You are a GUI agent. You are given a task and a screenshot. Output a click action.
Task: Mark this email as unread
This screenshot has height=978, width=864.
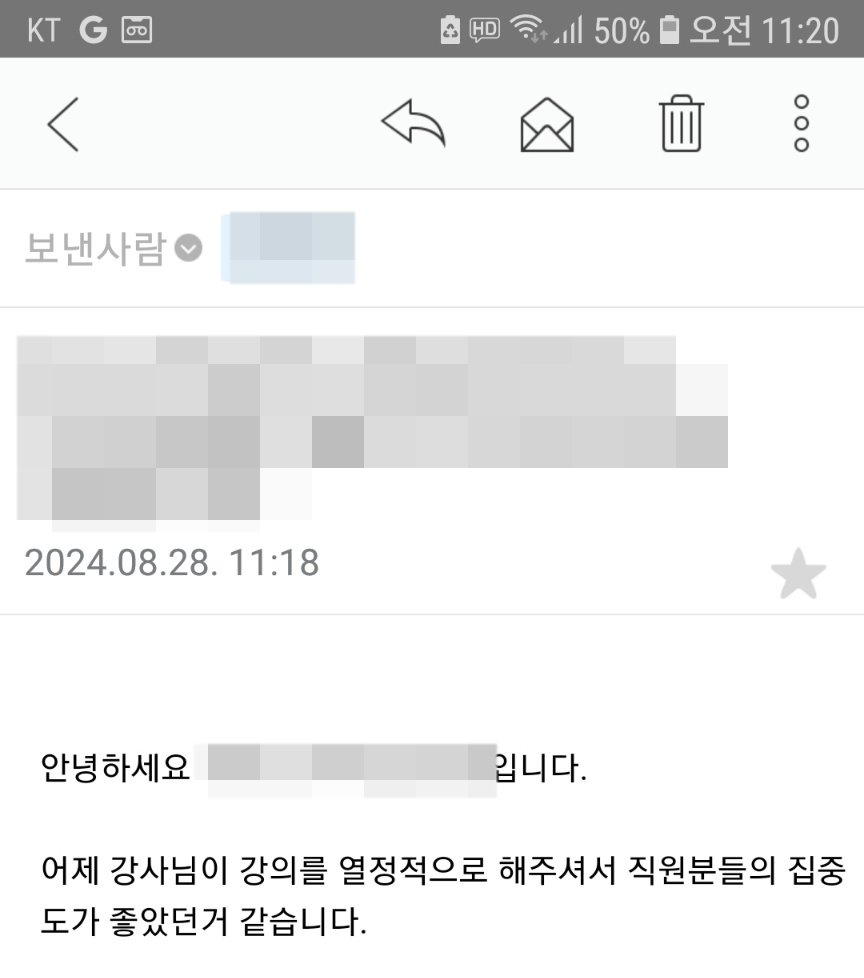pos(547,125)
